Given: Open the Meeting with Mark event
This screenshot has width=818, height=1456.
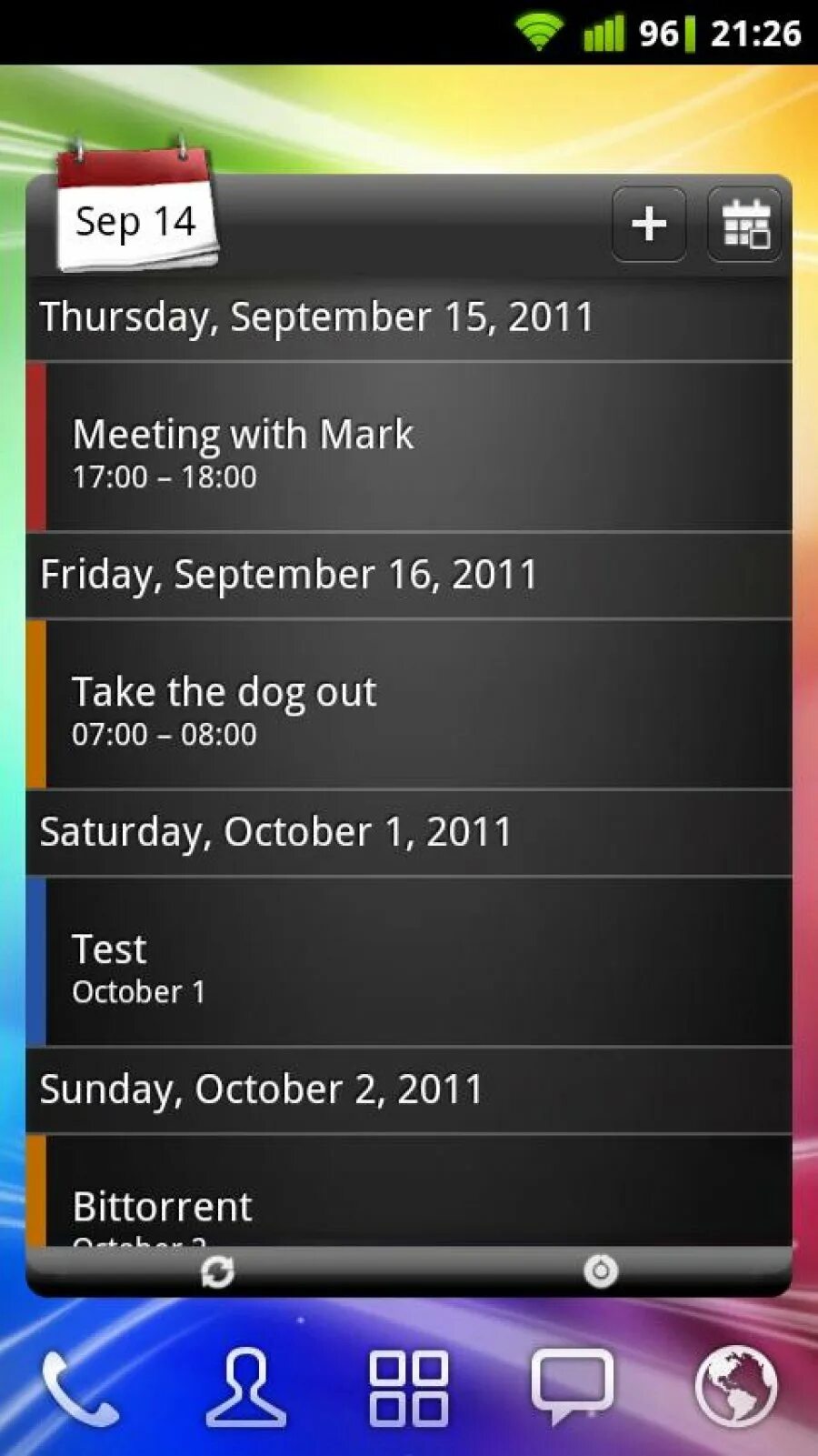Looking at the screenshot, I should point(409,447).
